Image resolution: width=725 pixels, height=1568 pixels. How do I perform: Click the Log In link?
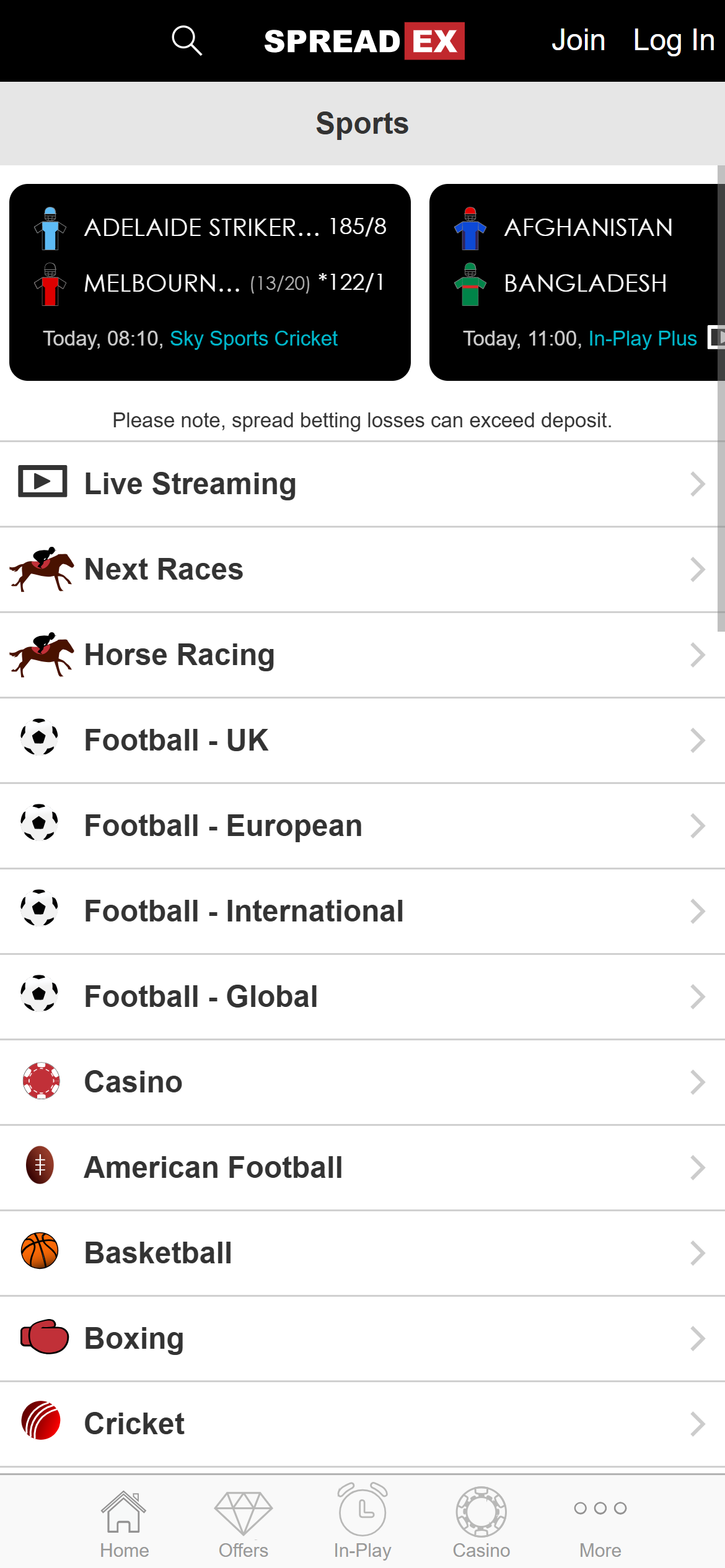[673, 40]
